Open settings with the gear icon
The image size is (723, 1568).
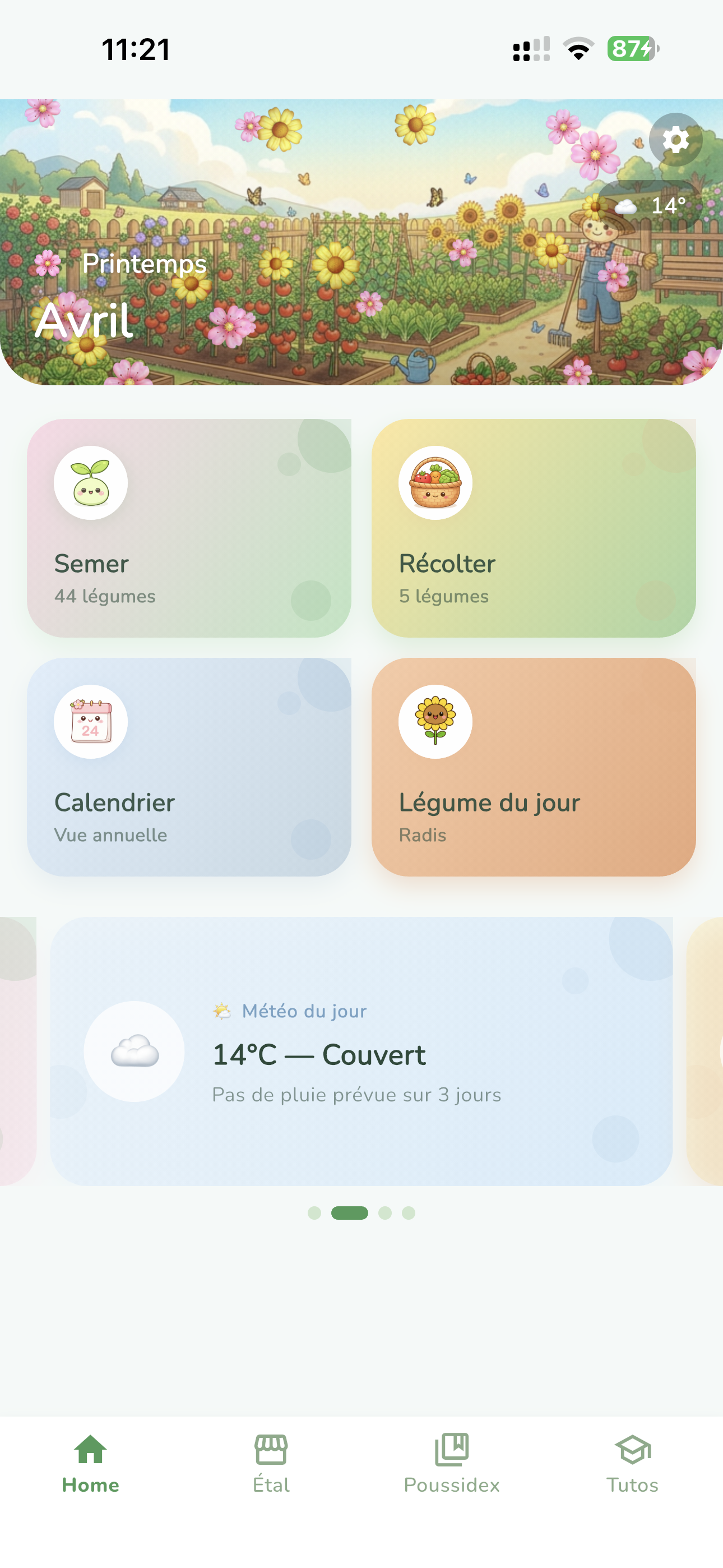pos(675,140)
